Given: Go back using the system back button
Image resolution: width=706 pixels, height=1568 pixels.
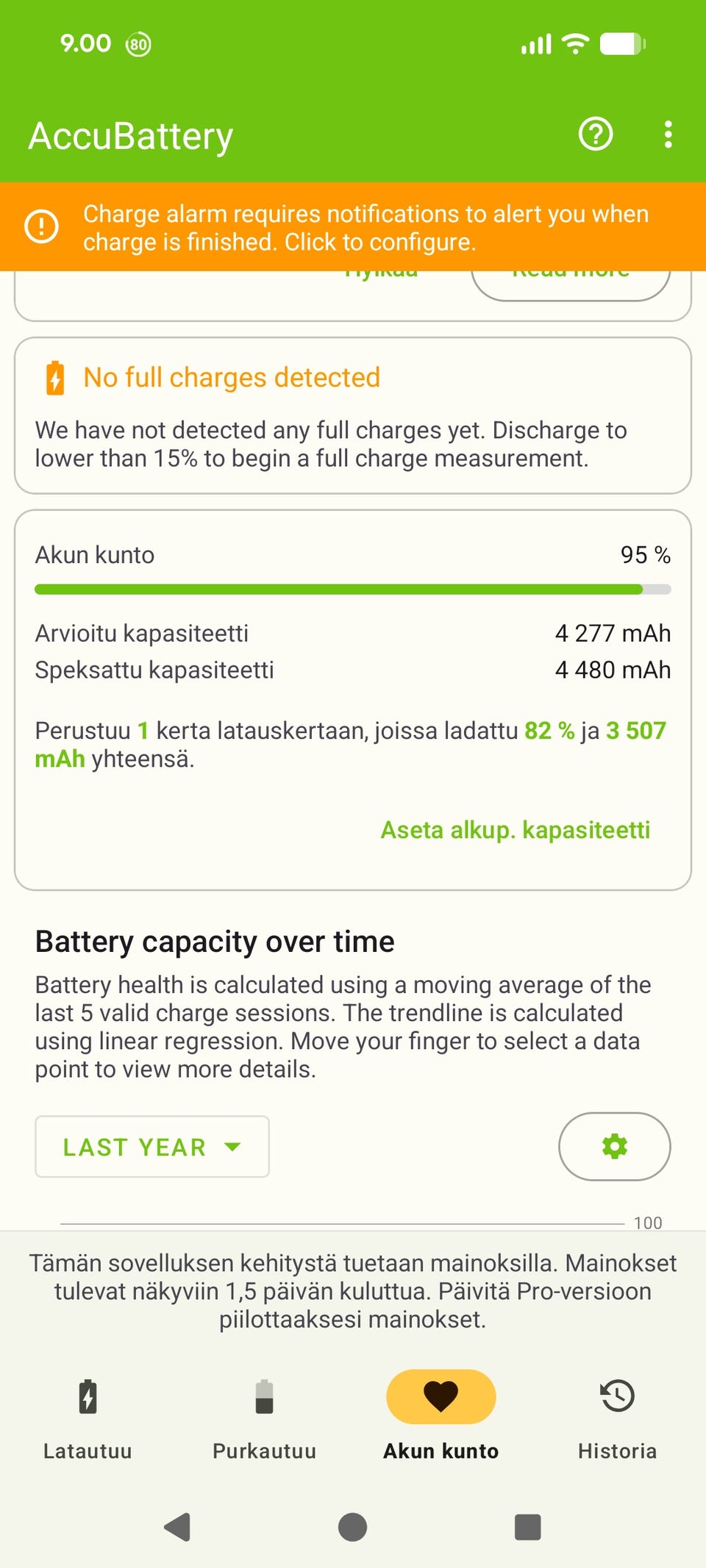Looking at the screenshot, I should (x=177, y=1527).
